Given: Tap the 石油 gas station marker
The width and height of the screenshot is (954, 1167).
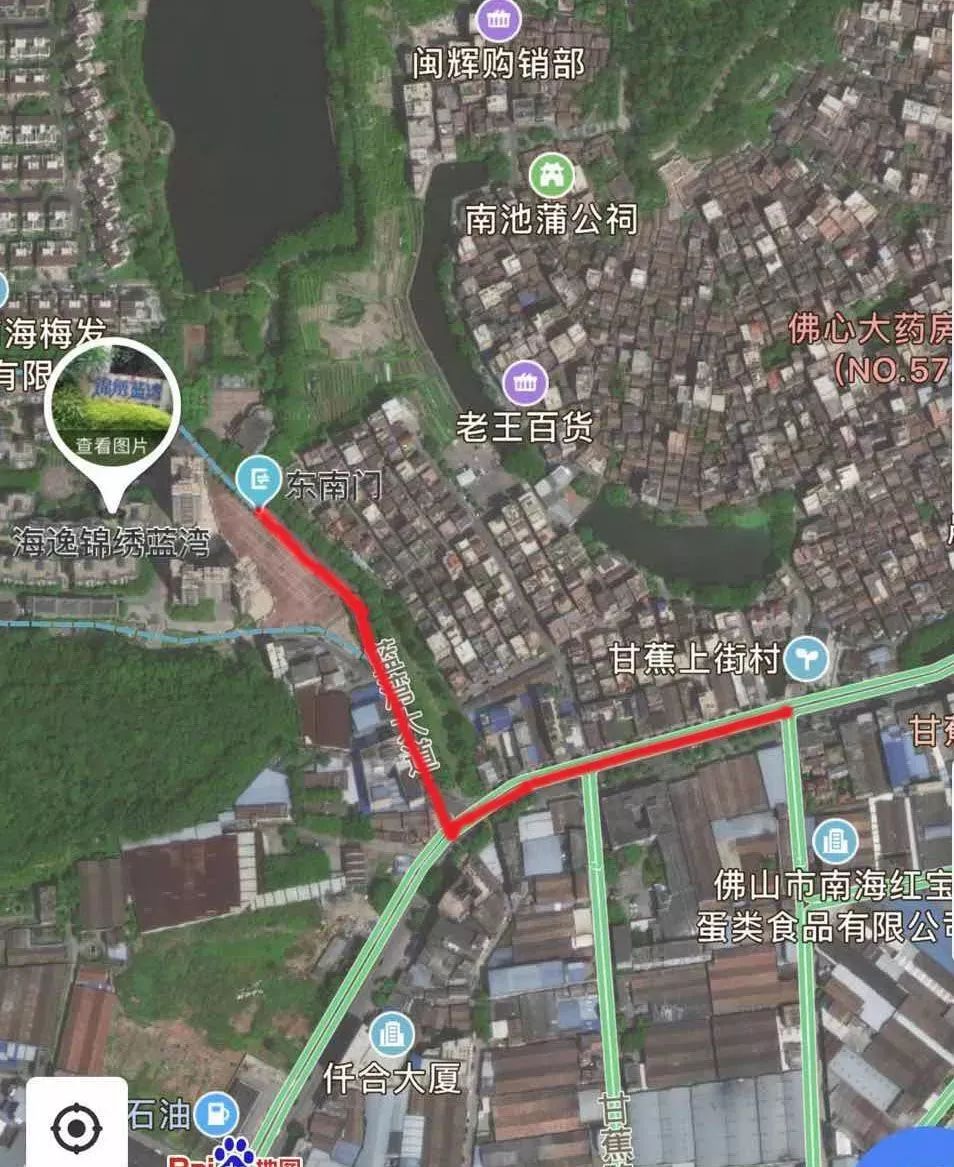Looking at the screenshot, I should (217, 1114).
